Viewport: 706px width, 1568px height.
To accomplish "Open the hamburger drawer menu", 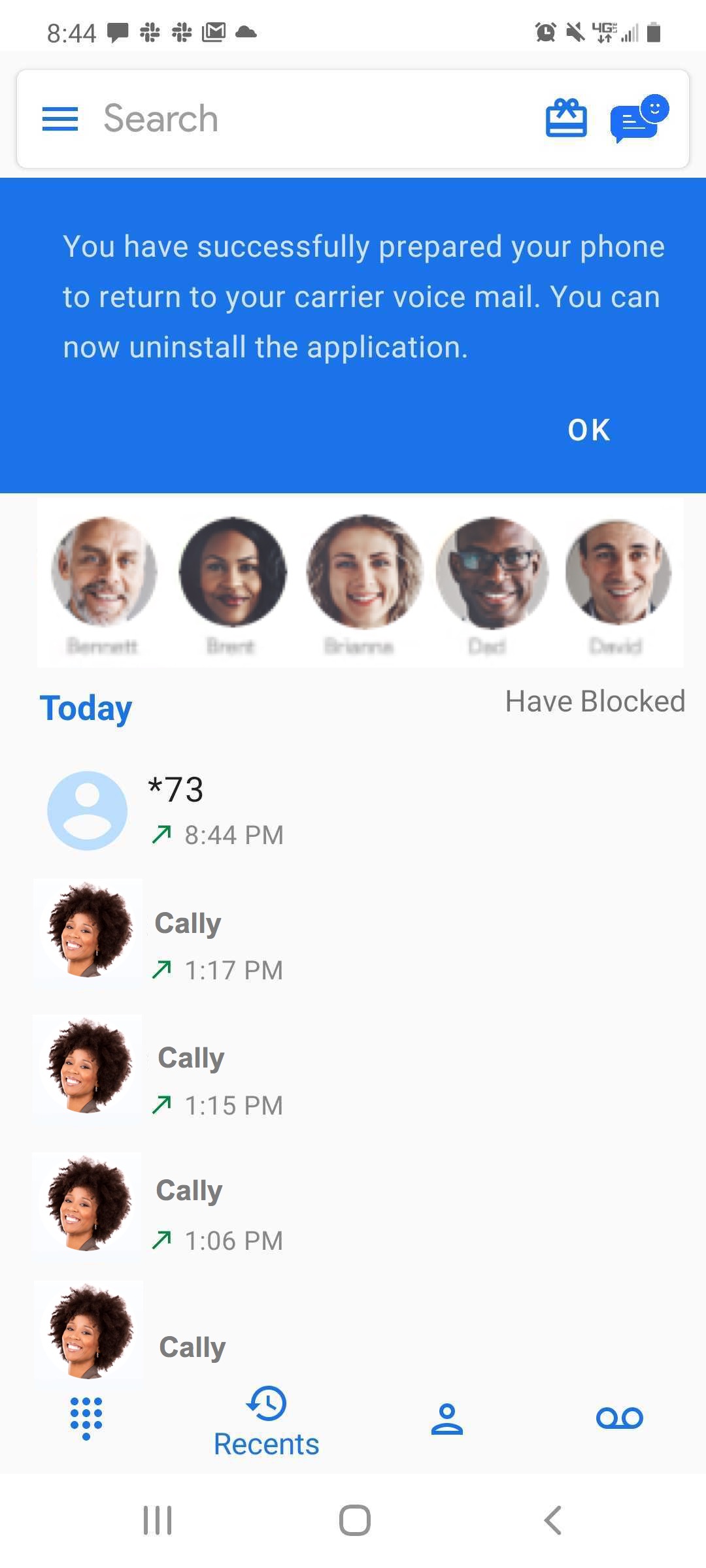I will tap(59, 119).
